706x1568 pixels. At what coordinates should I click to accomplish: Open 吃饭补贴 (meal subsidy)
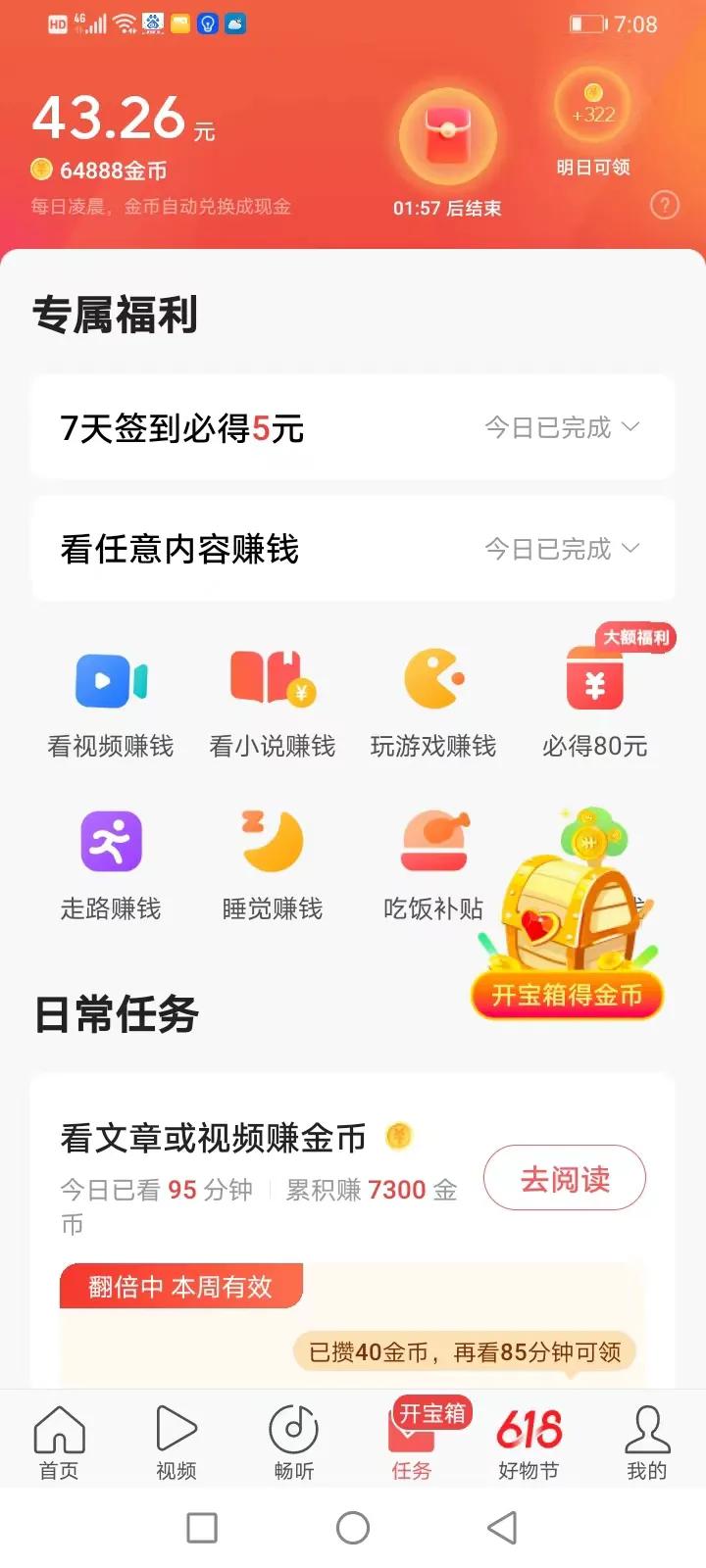433,862
